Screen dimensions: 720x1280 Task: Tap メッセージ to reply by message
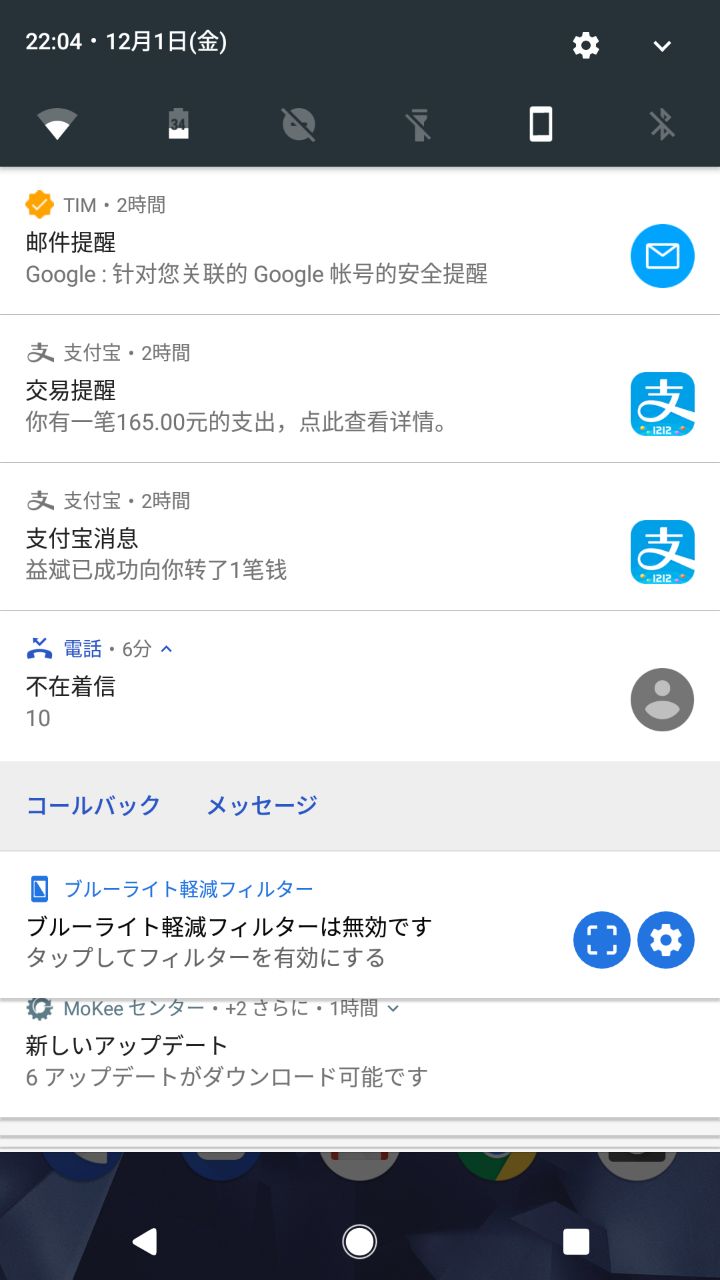click(x=262, y=805)
